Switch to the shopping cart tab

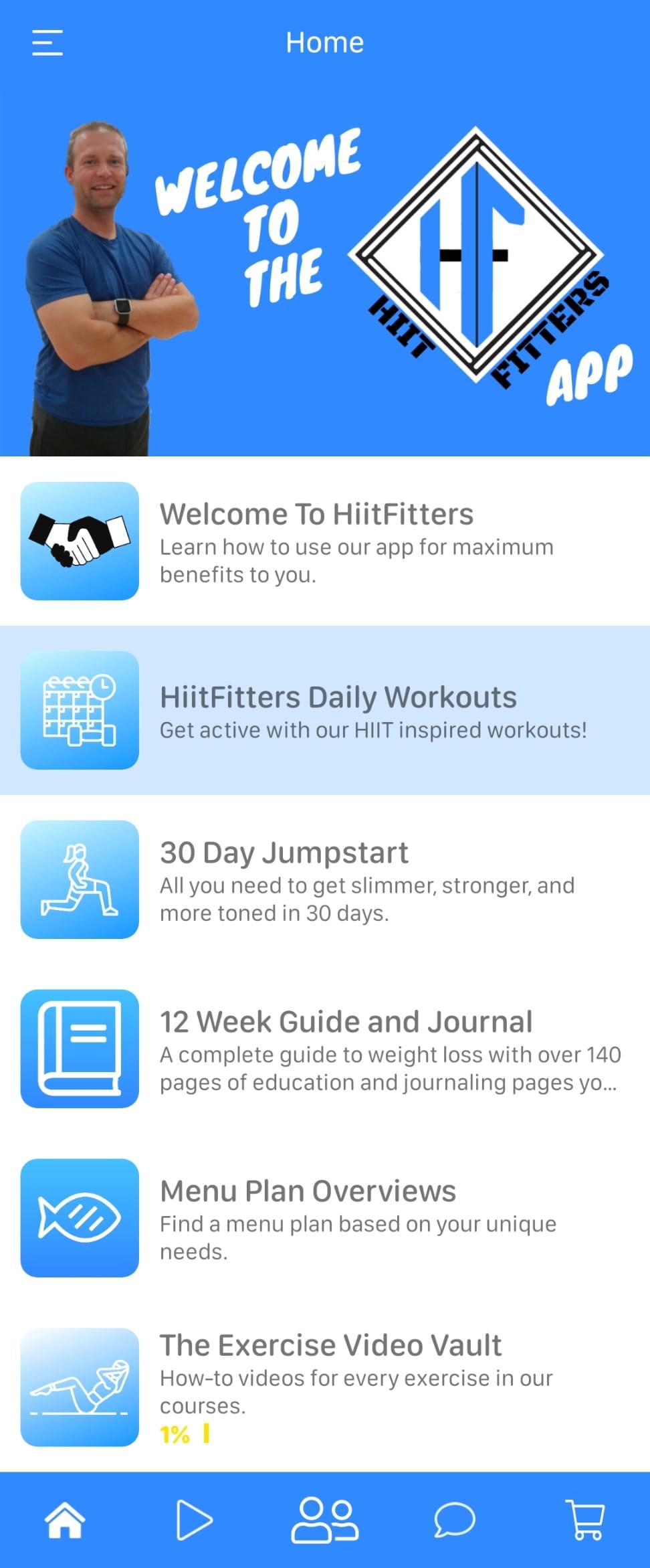pos(585,1520)
